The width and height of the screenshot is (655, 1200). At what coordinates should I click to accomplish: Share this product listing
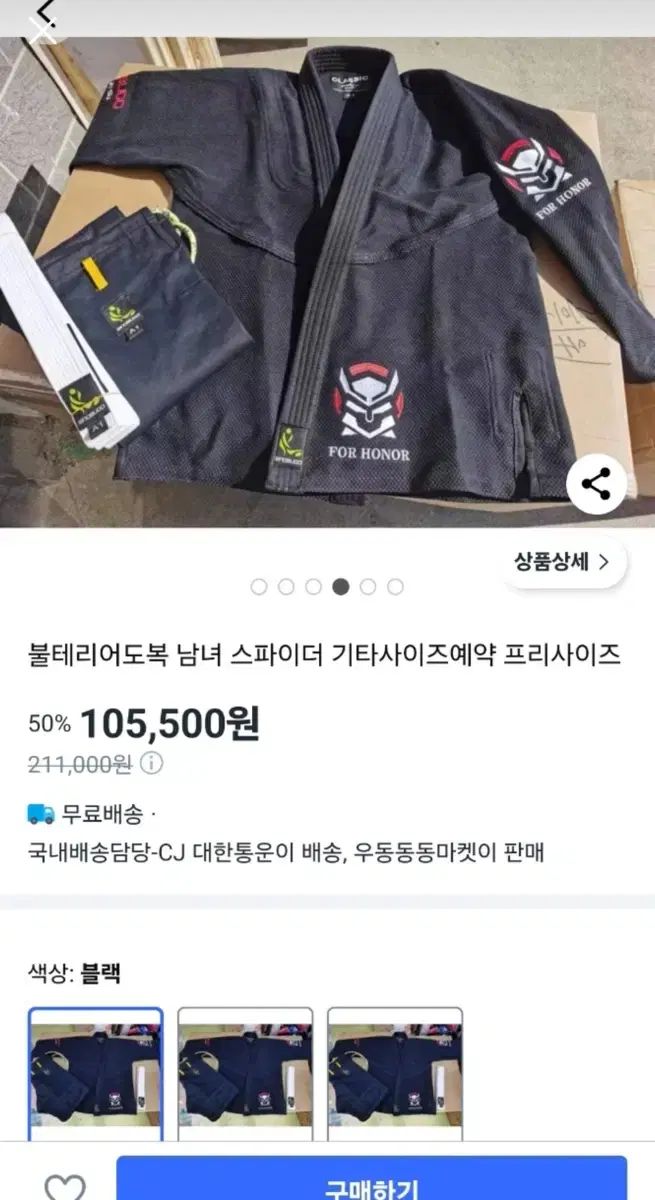click(596, 485)
